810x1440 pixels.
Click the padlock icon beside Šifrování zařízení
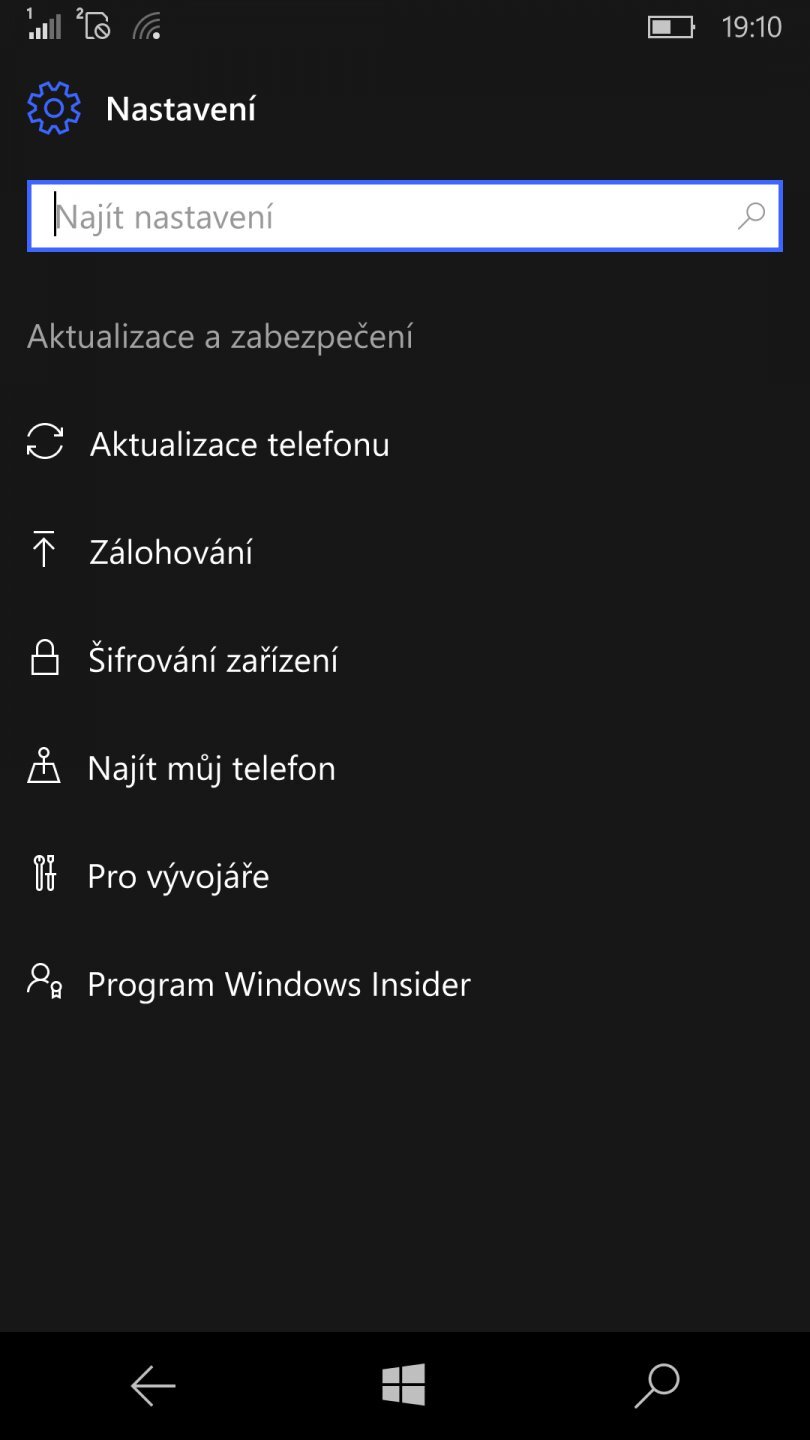tap(43, 658)
